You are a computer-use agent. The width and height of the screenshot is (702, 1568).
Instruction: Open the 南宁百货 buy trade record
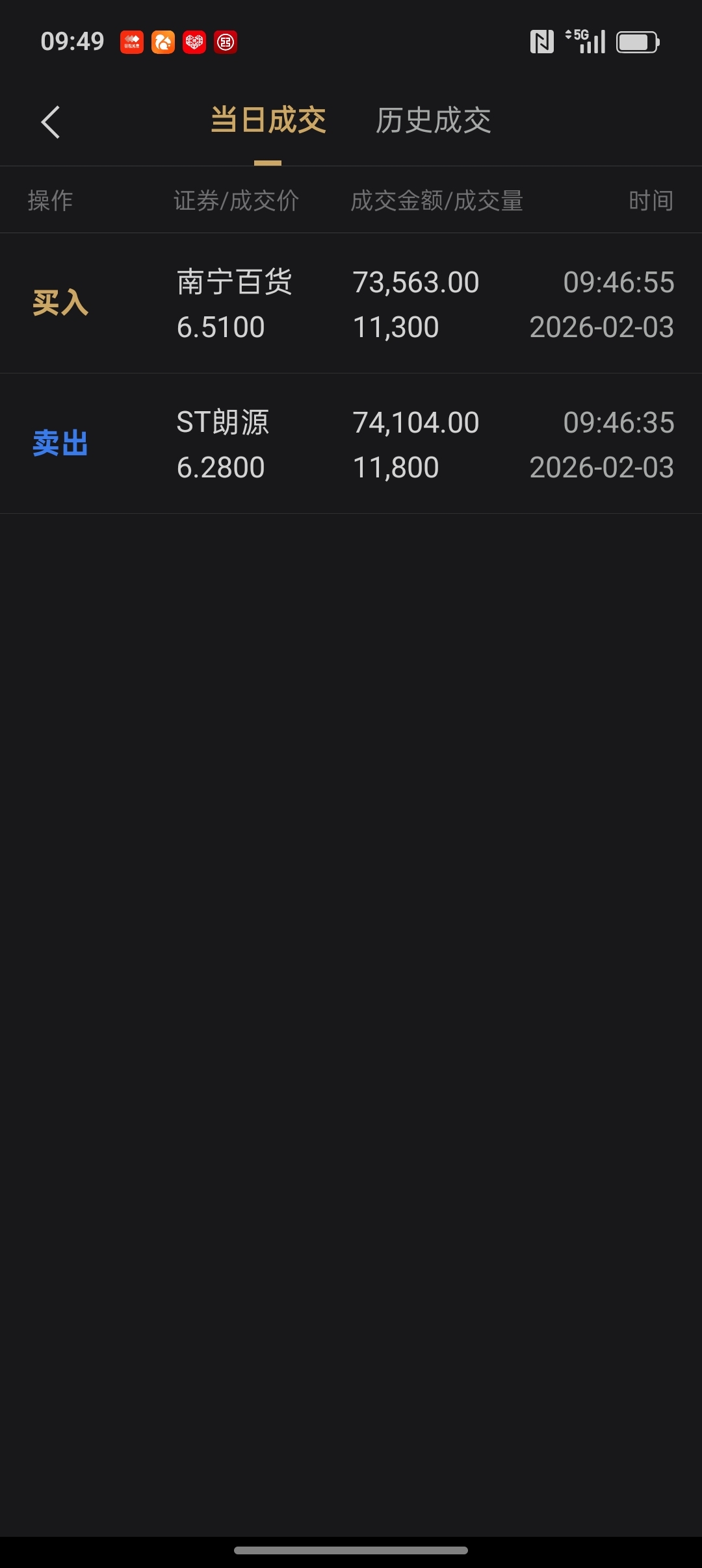pyautogui.click(x=351, y=304)
